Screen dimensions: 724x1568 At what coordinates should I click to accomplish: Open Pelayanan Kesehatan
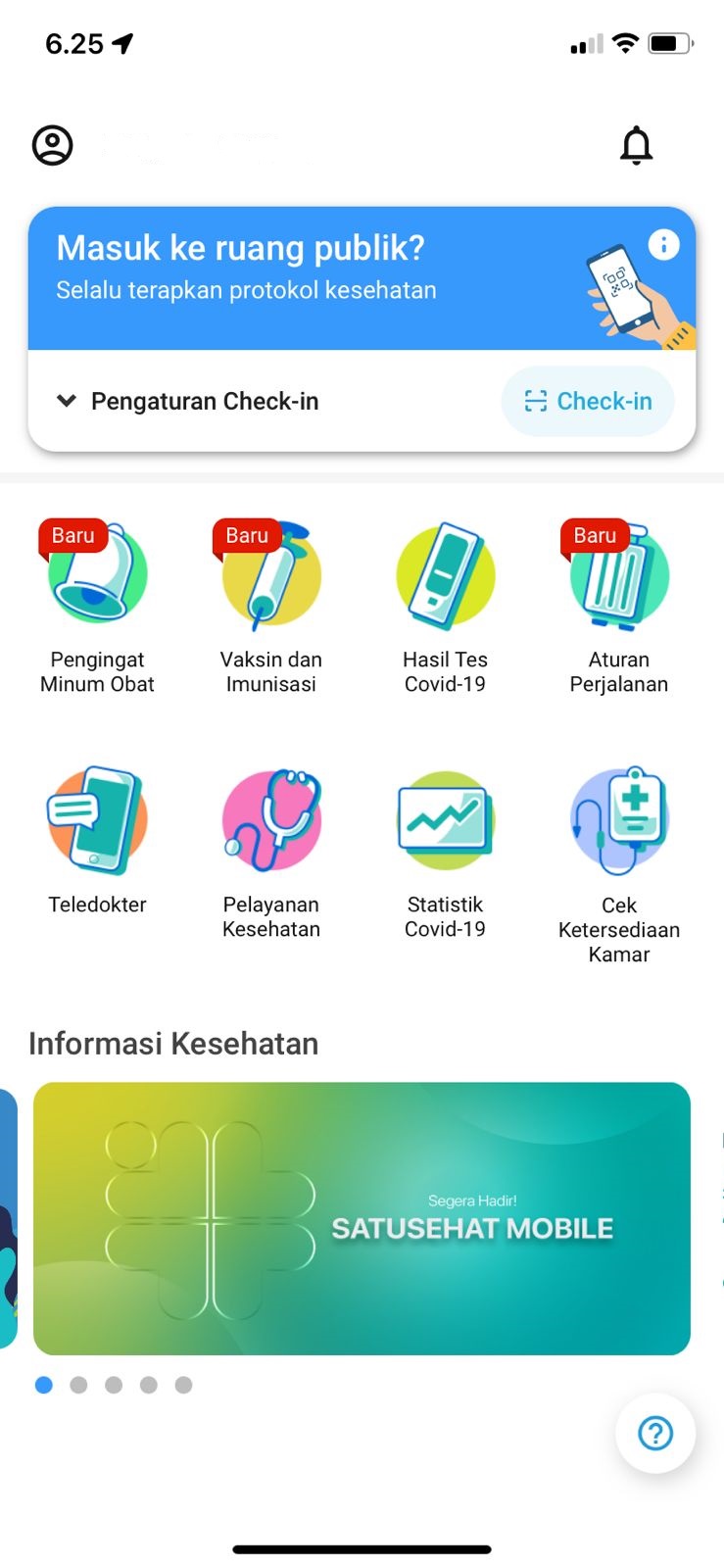(x=271, y=853)
